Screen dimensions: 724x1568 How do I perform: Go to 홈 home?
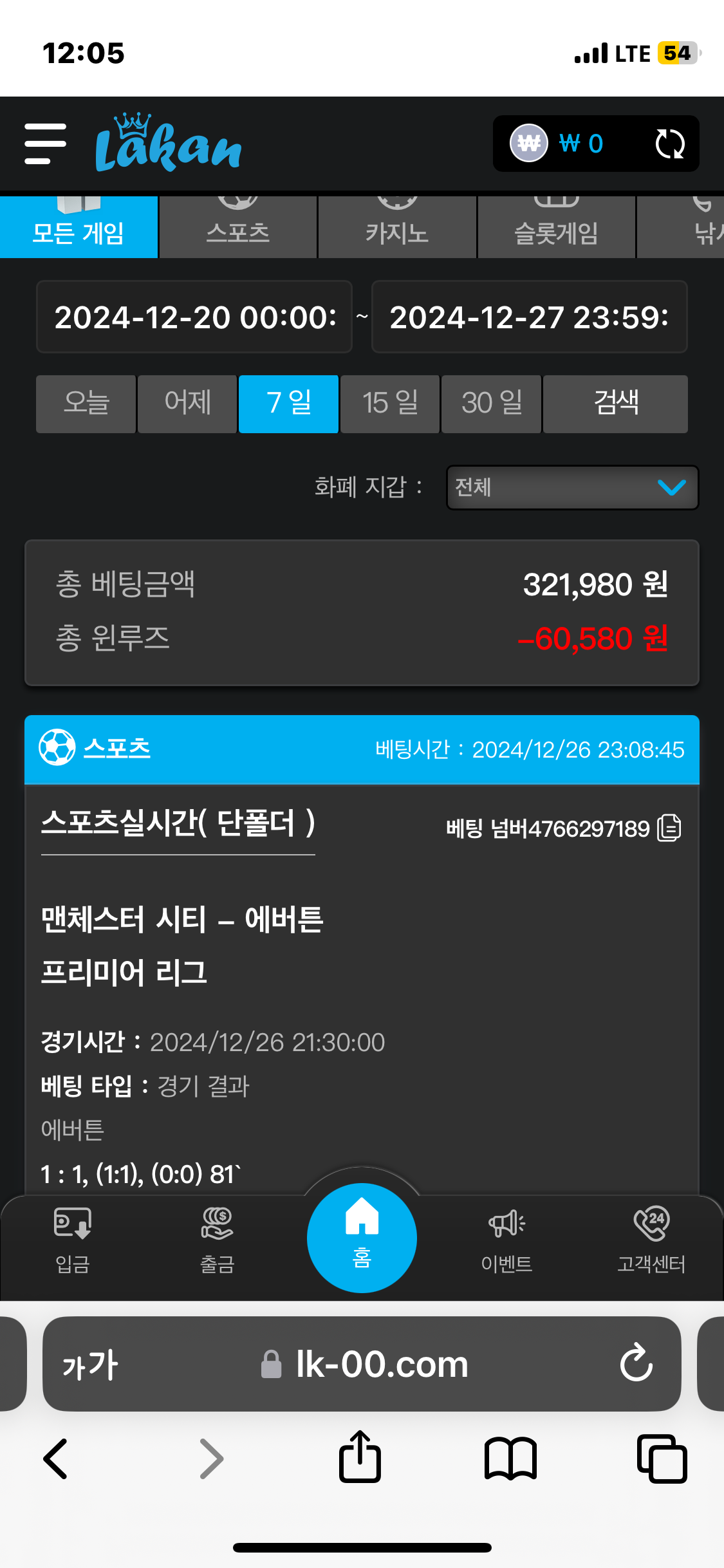tap(362, 1237)
